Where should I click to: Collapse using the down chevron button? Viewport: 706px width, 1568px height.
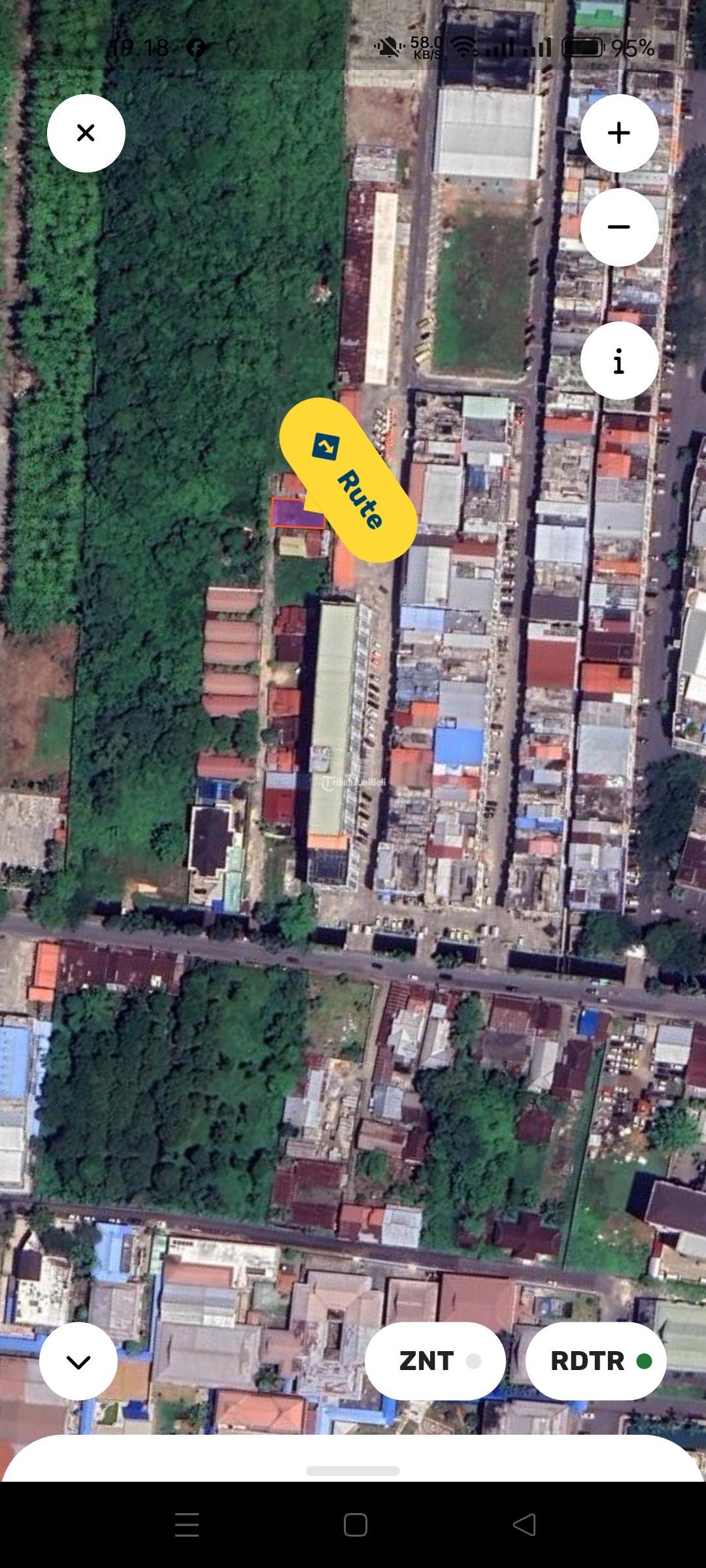point(78,1361)
